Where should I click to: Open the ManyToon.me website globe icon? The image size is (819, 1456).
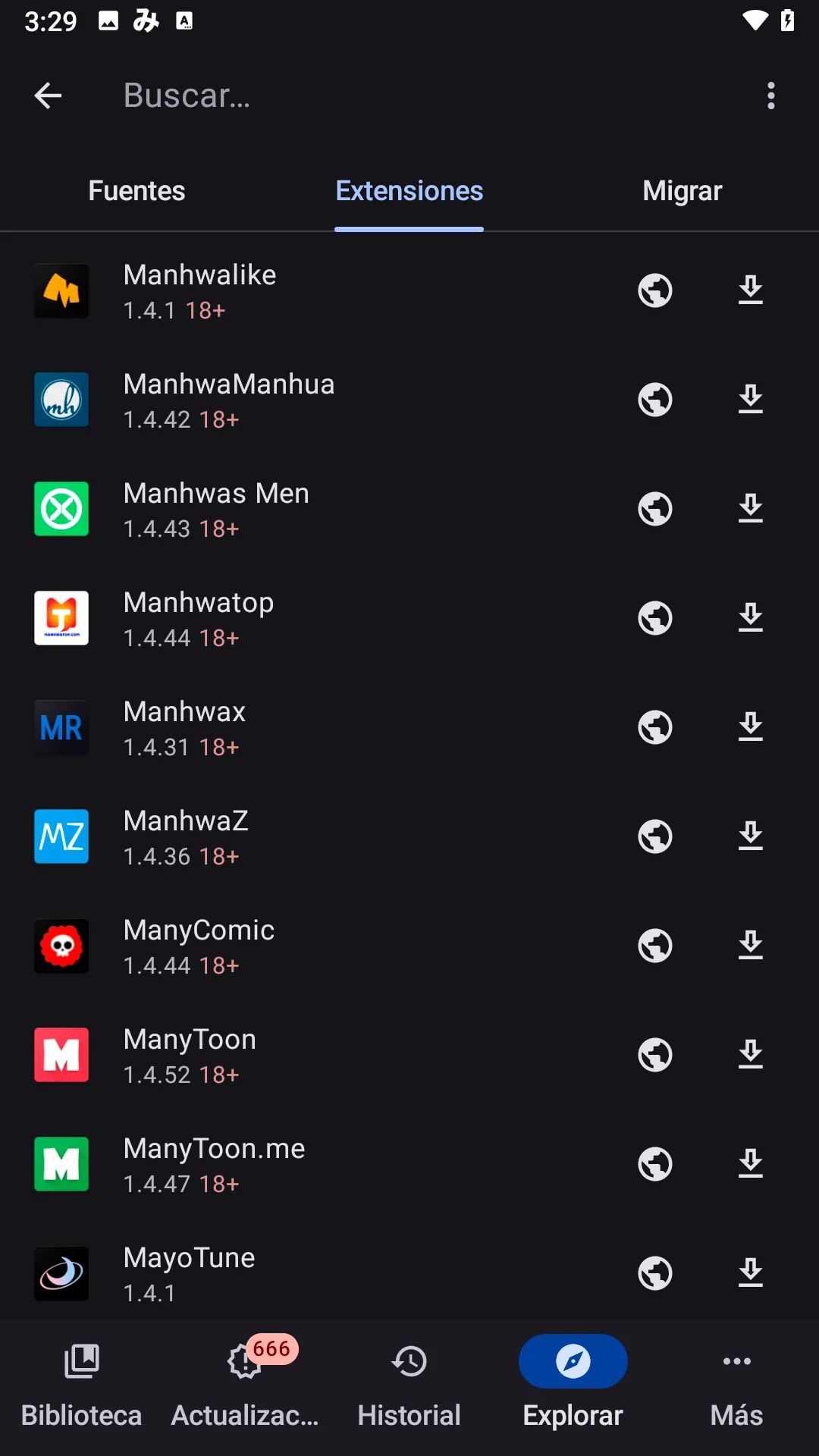(655, 1164)
